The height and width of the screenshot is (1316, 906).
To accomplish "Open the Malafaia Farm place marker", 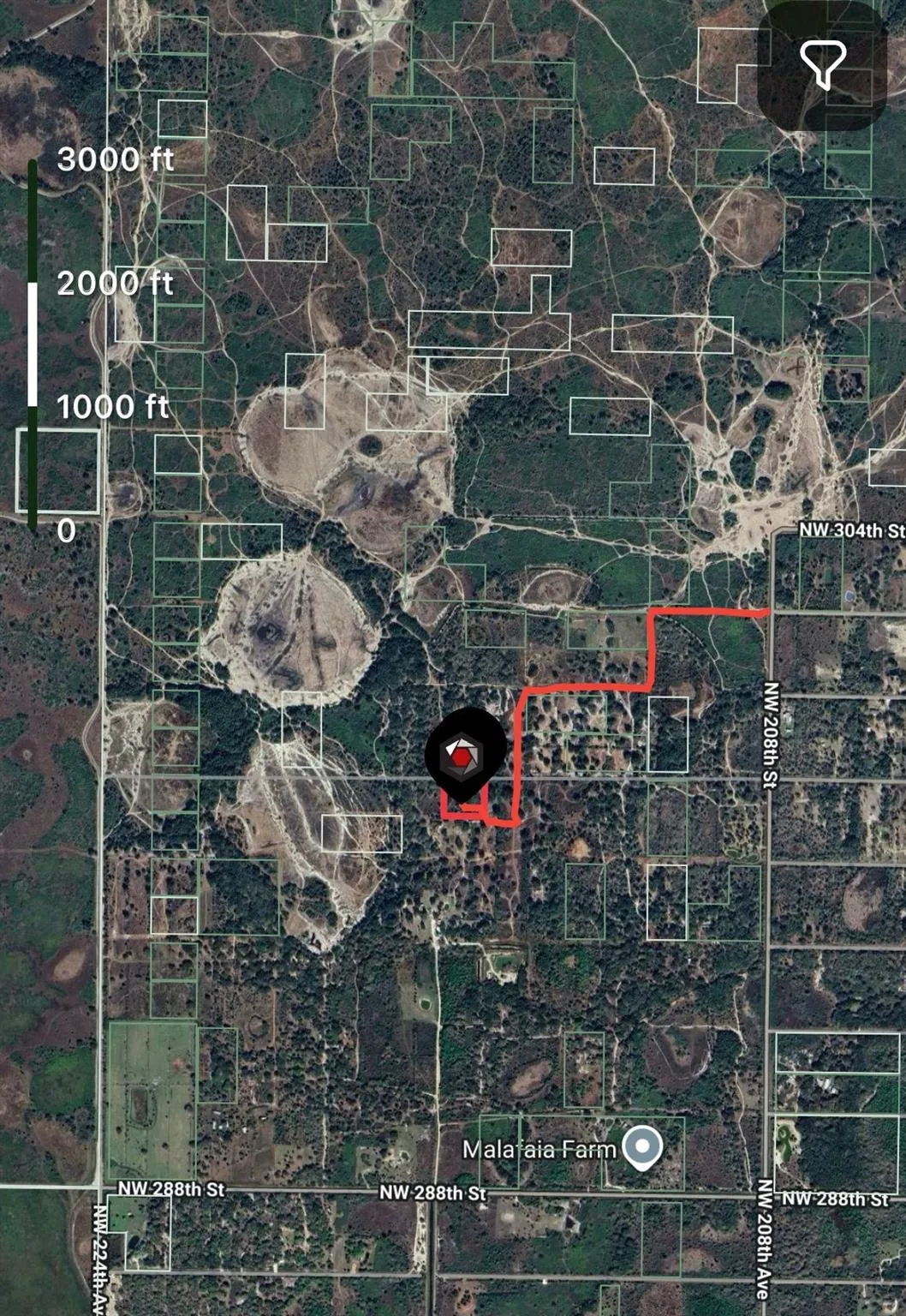I will point(642,1149).
